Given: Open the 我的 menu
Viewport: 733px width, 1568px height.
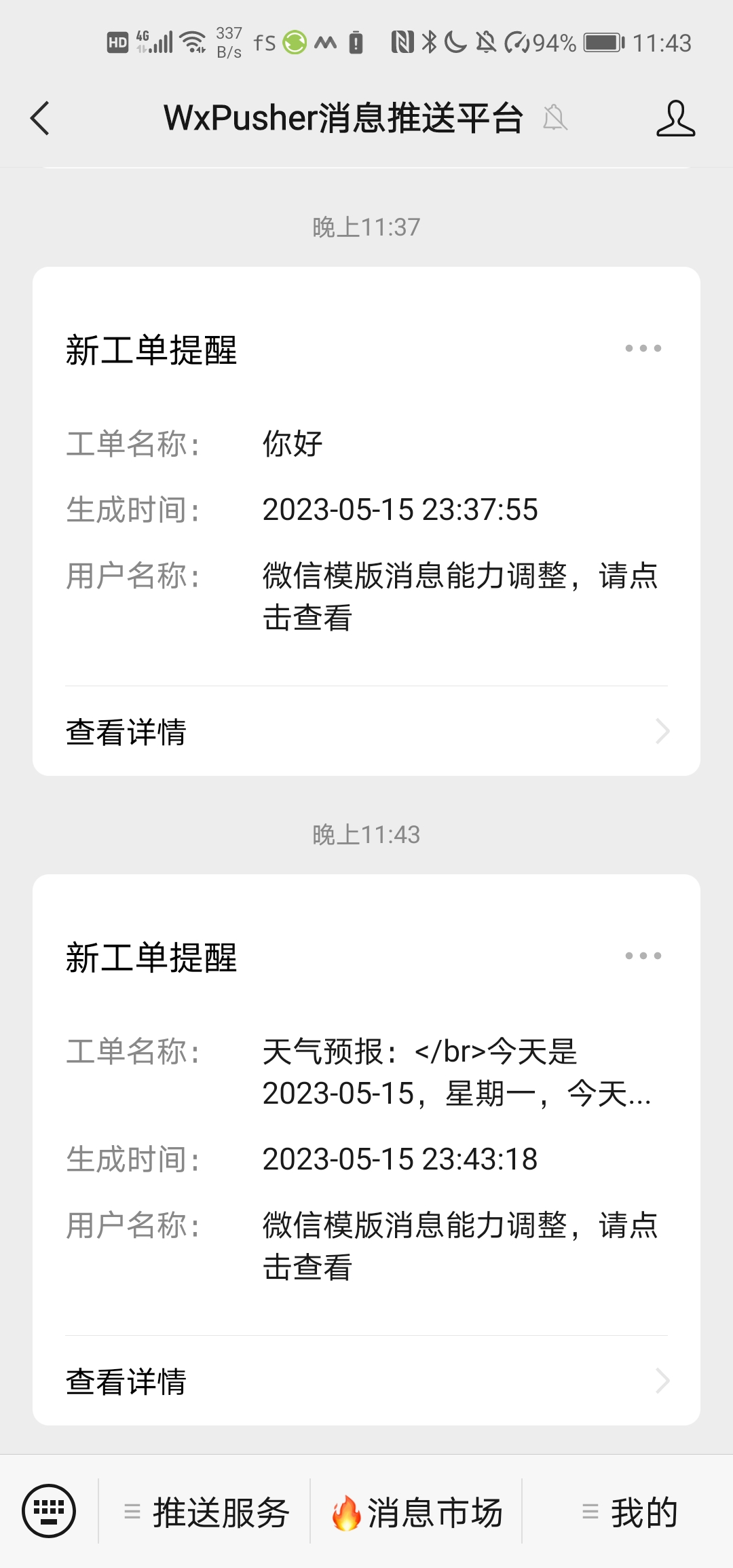Looking at the screenshot, I should (x=630, y=1512).
